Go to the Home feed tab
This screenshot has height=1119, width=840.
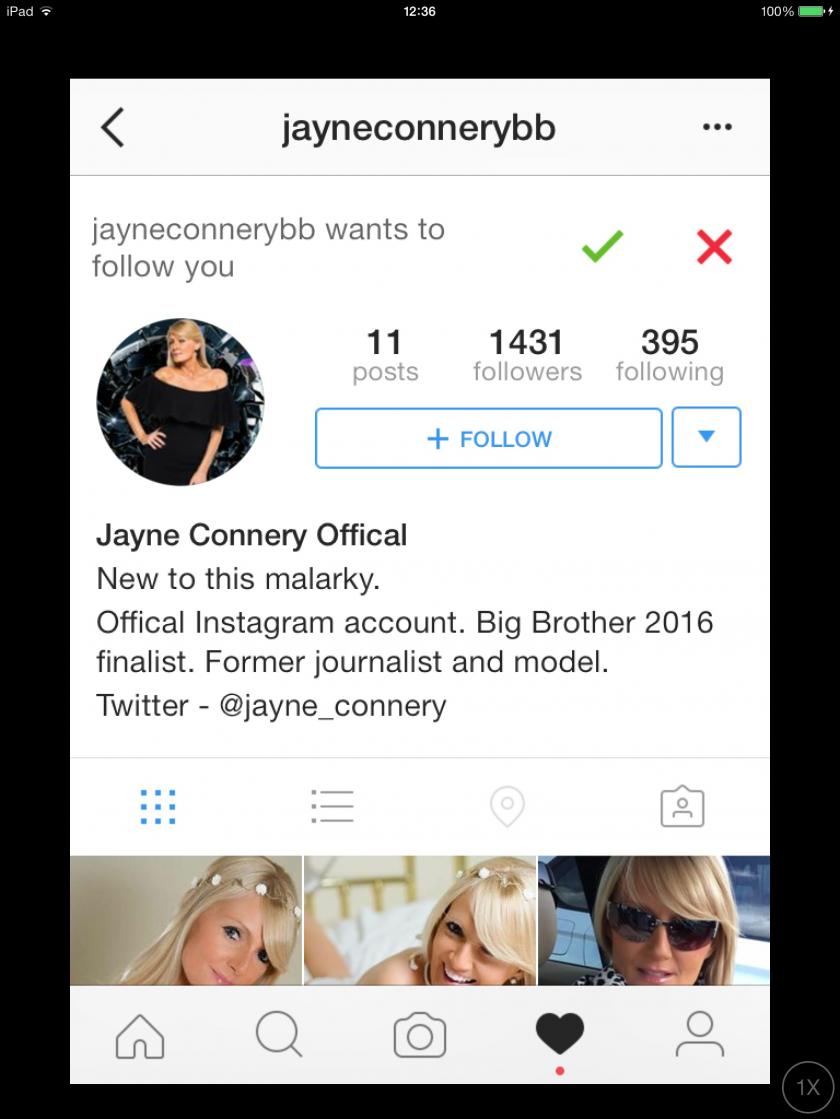(140, 1035)
